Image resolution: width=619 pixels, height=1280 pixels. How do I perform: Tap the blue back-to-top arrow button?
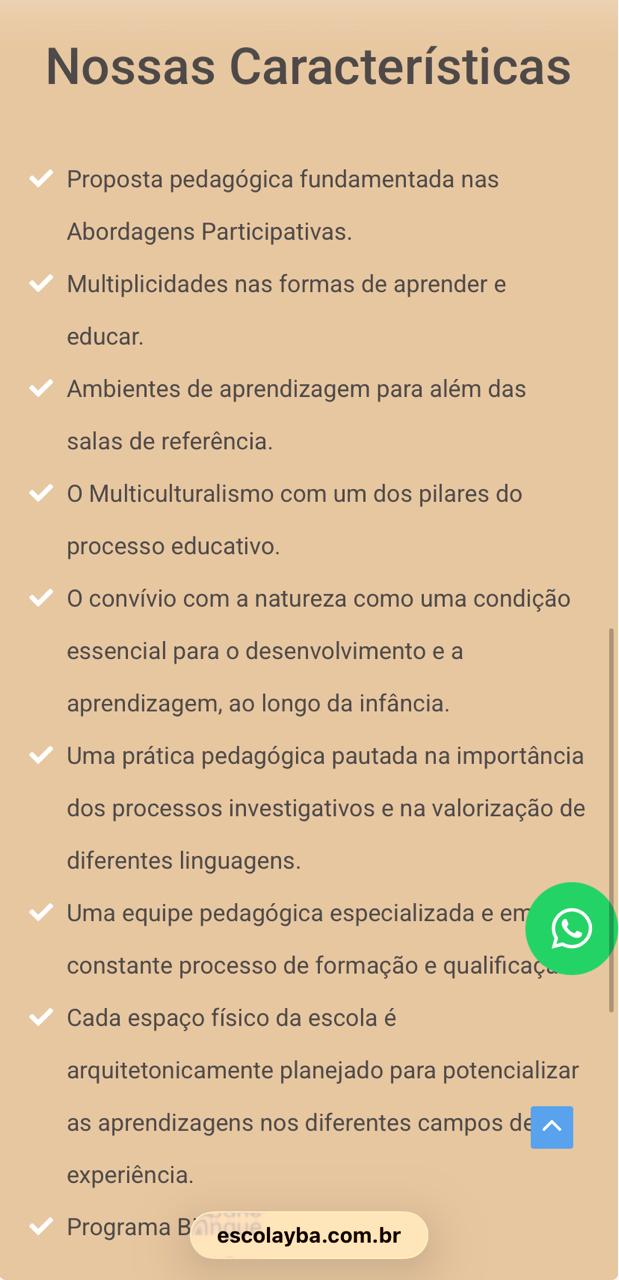(552, 1127)
